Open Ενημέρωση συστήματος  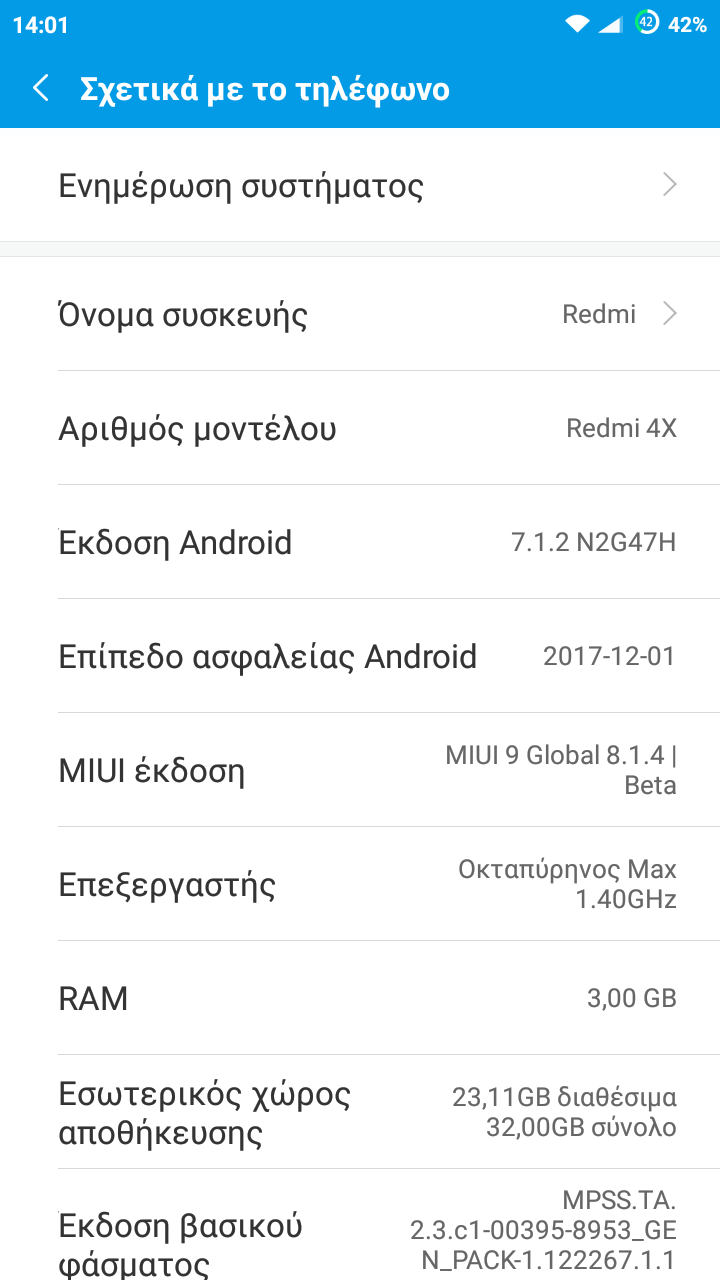(360, 185)
